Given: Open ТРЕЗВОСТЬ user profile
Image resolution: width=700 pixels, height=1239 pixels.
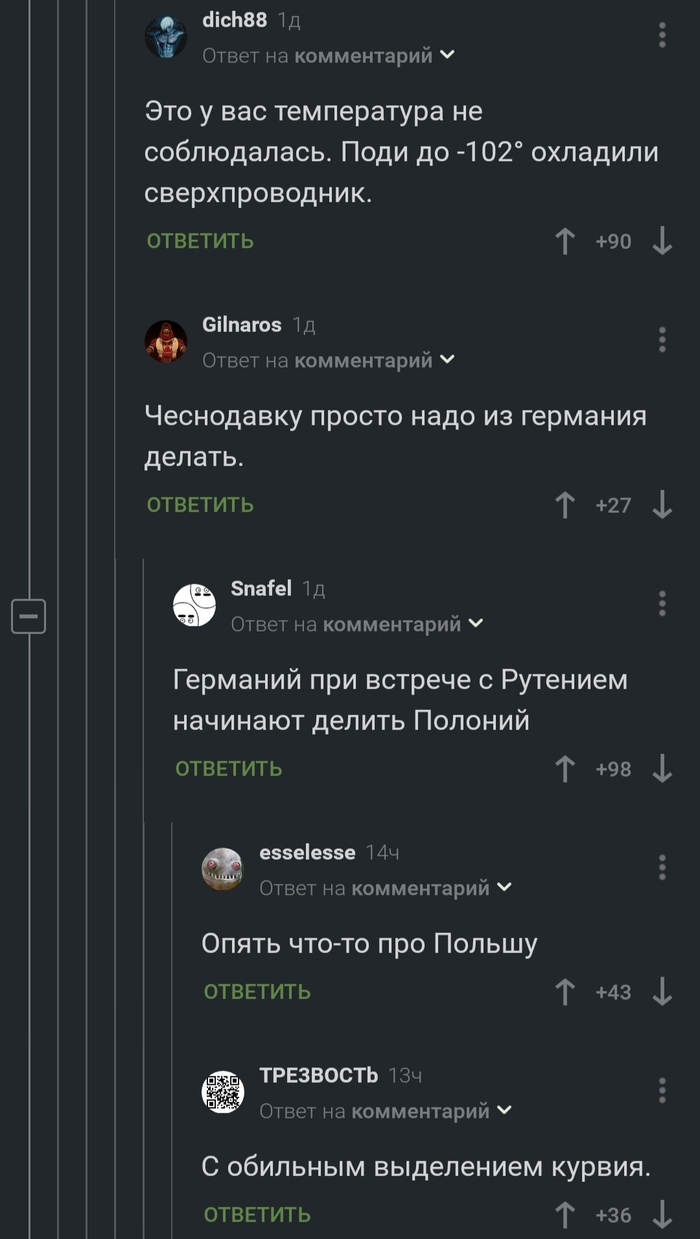Looking at the screenshot, I should (318, 1075).
